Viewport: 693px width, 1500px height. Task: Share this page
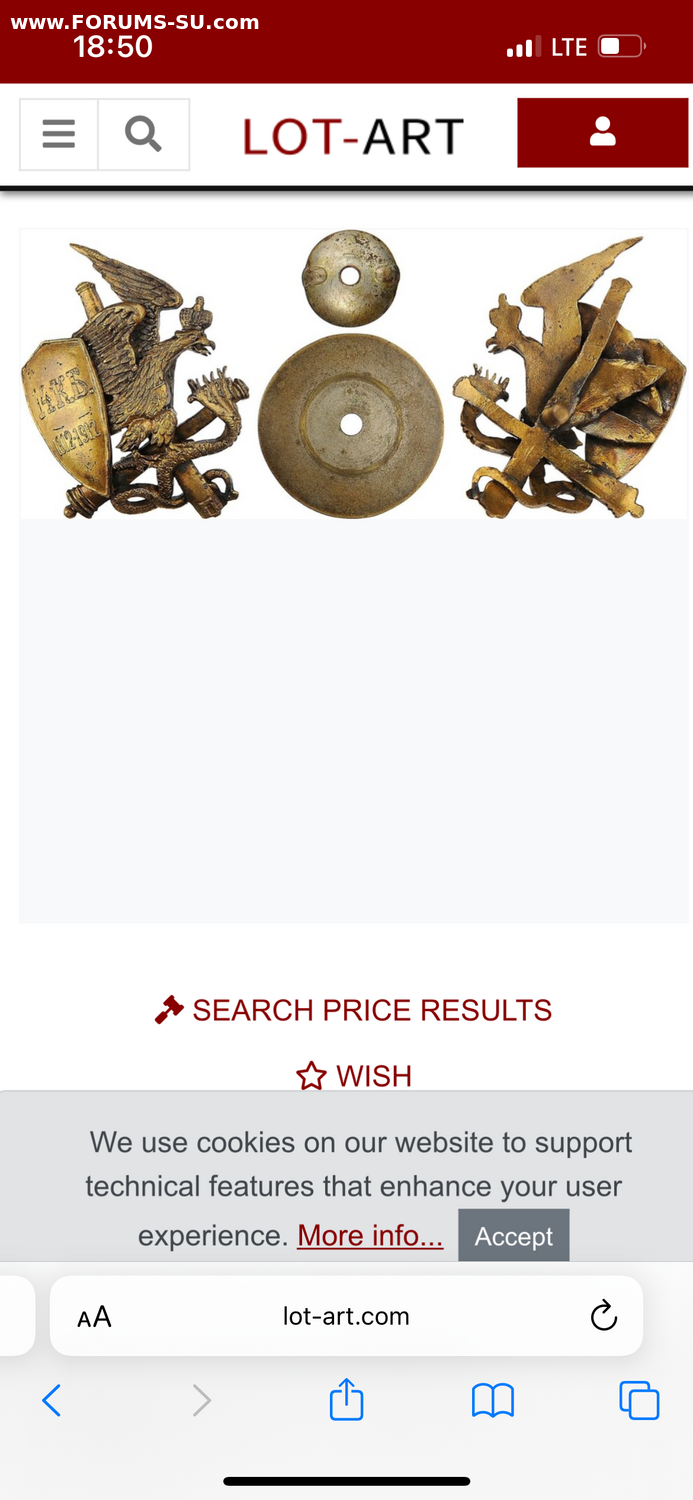coord(346,1399)
